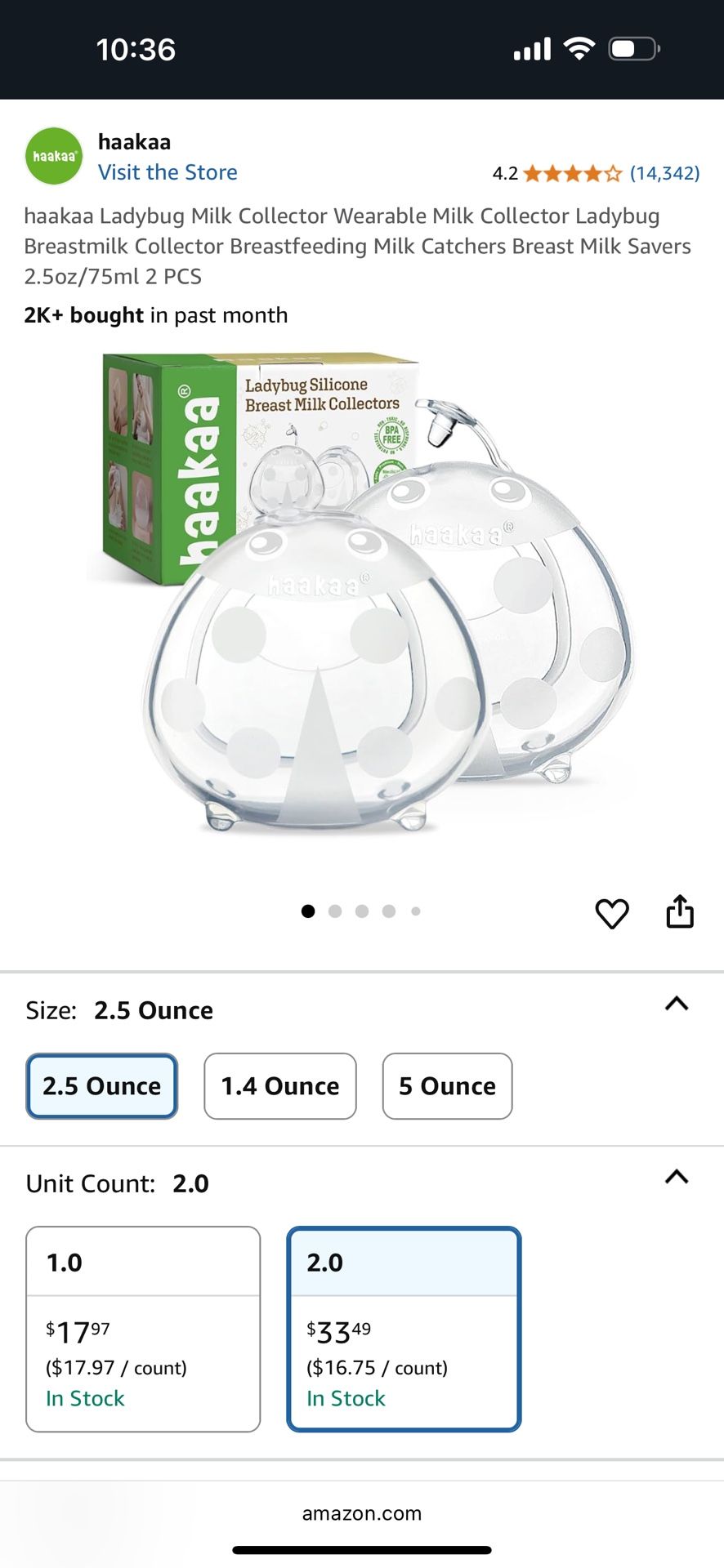Pick unit count 1.0 for $17.97

click(143, 1329)
